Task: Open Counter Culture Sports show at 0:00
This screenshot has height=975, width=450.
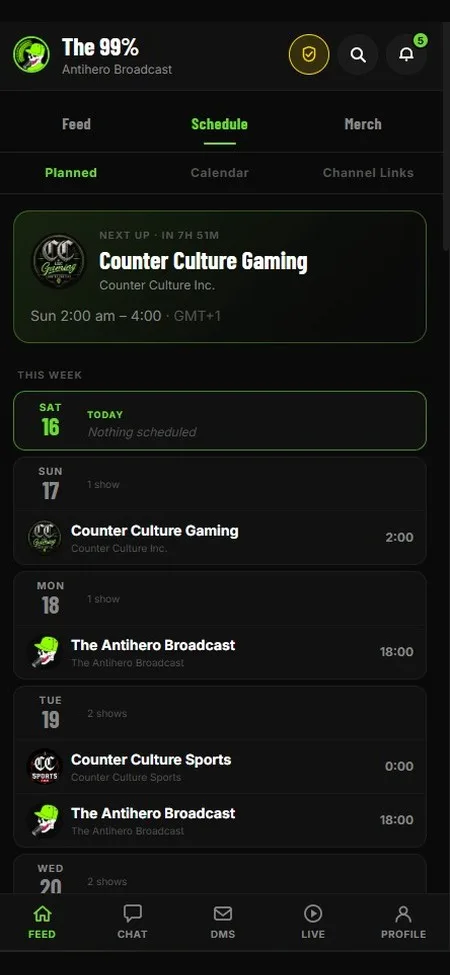Action: 220,767
